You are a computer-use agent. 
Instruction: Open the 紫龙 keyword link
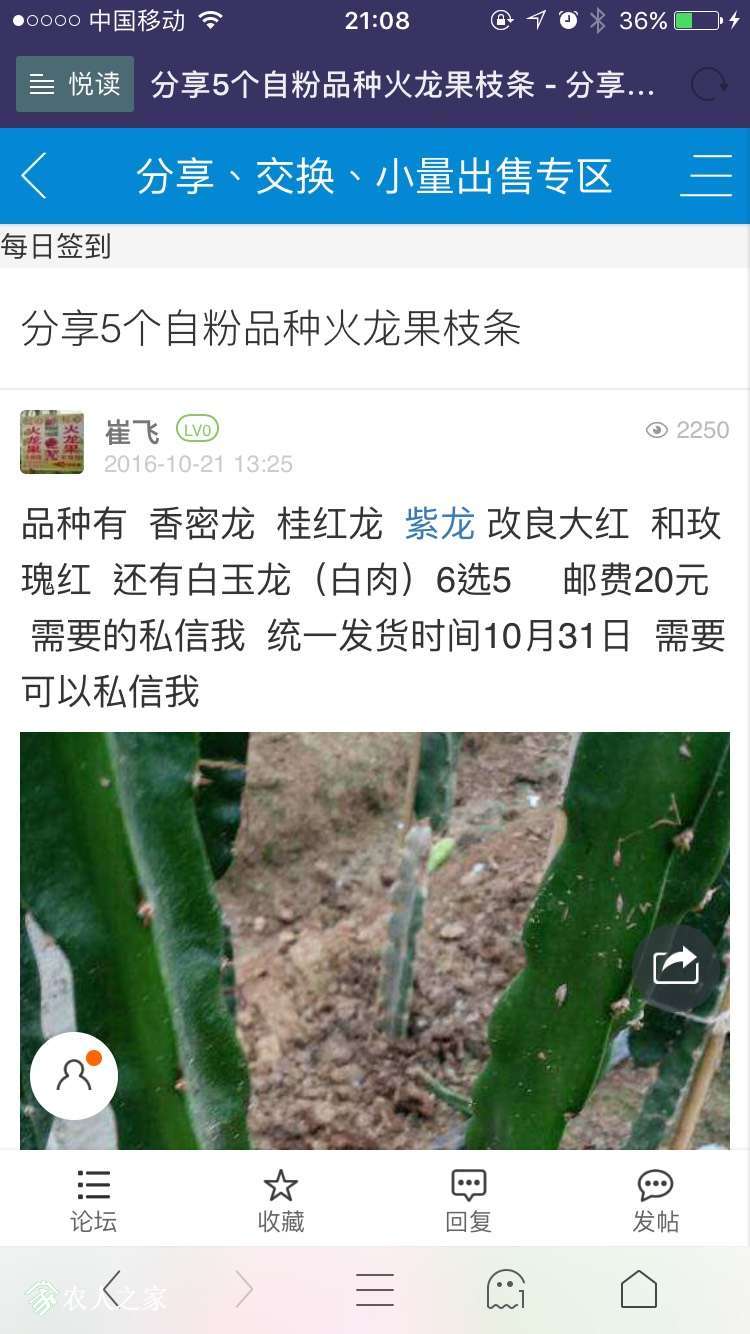(440, 523)
